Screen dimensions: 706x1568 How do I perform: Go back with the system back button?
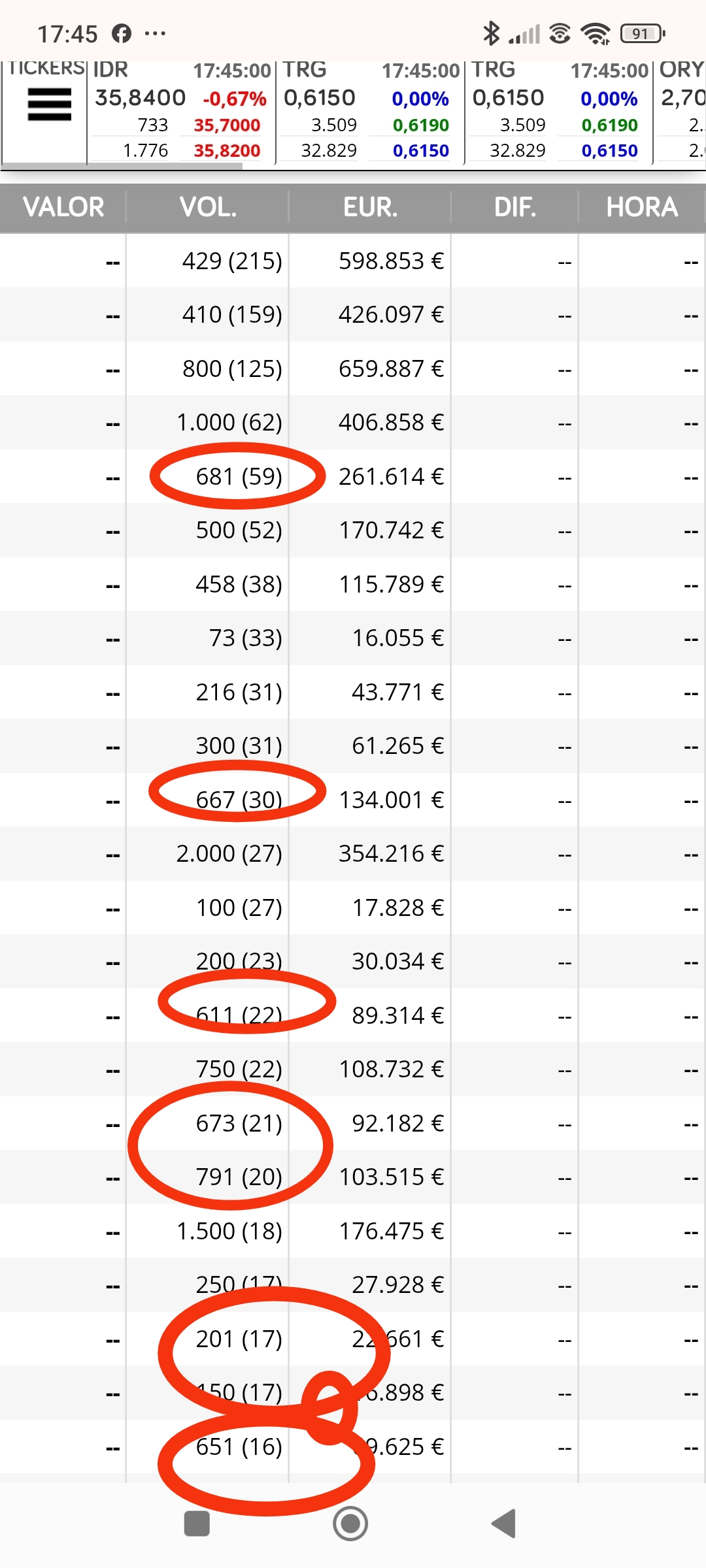[503, 1524]
